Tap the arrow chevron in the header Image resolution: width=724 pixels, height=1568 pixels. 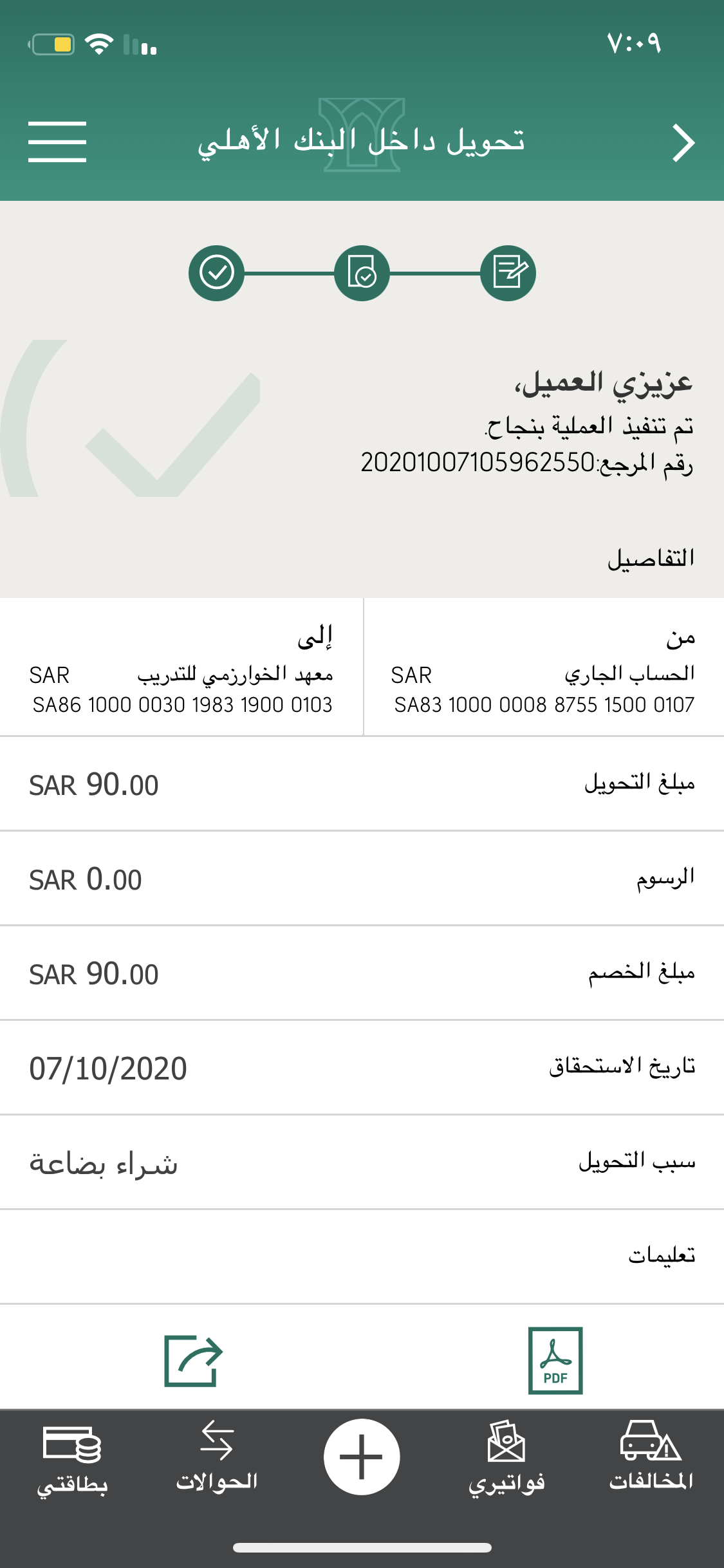pyautogui.click(x=683, y=142)
